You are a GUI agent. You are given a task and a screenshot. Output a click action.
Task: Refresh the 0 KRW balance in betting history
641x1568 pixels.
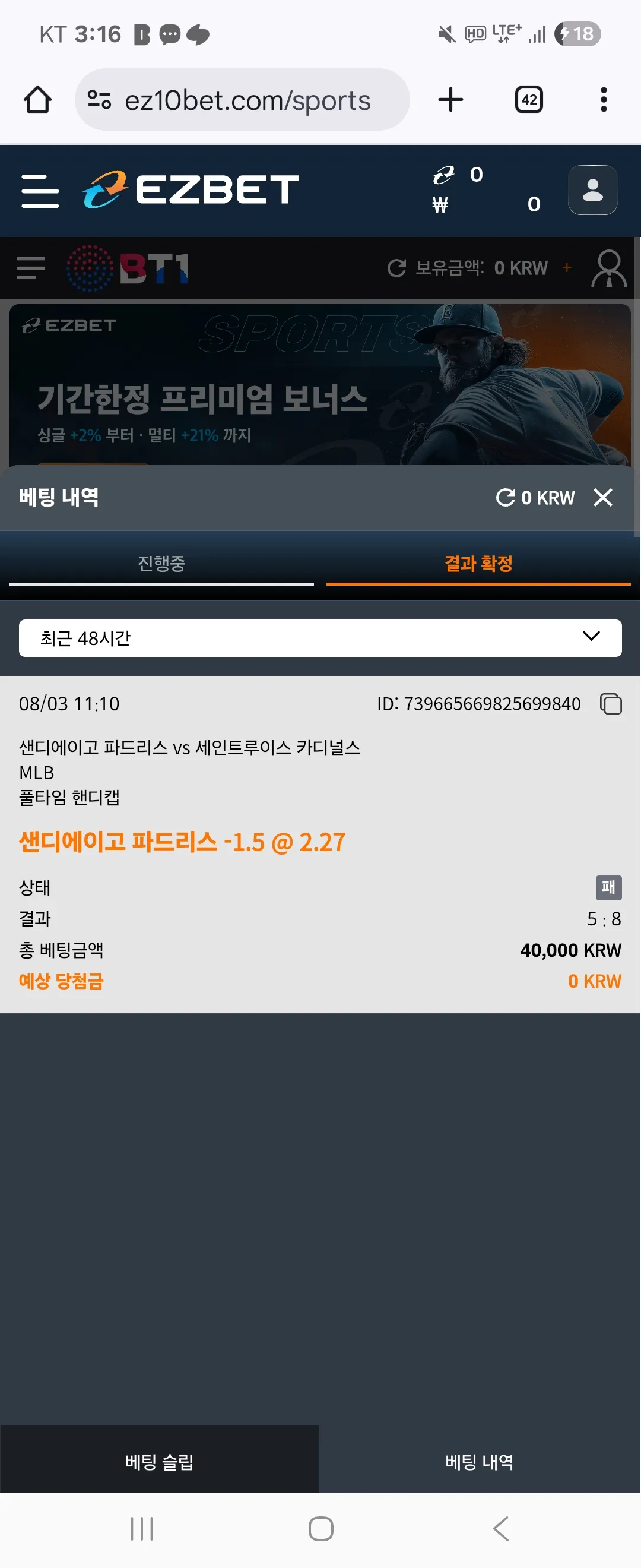(x=505, y=497)
